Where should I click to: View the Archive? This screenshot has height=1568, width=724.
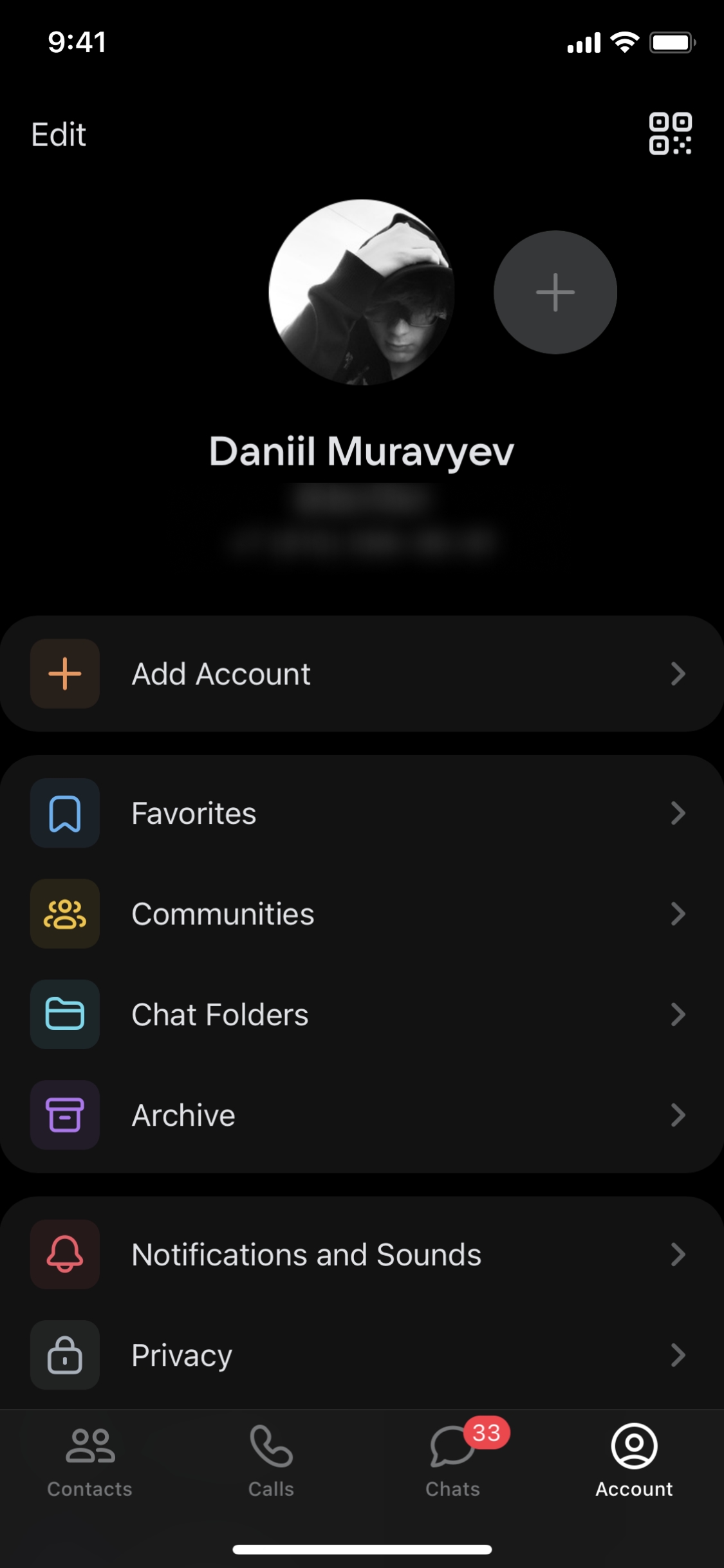point(362,1115)
